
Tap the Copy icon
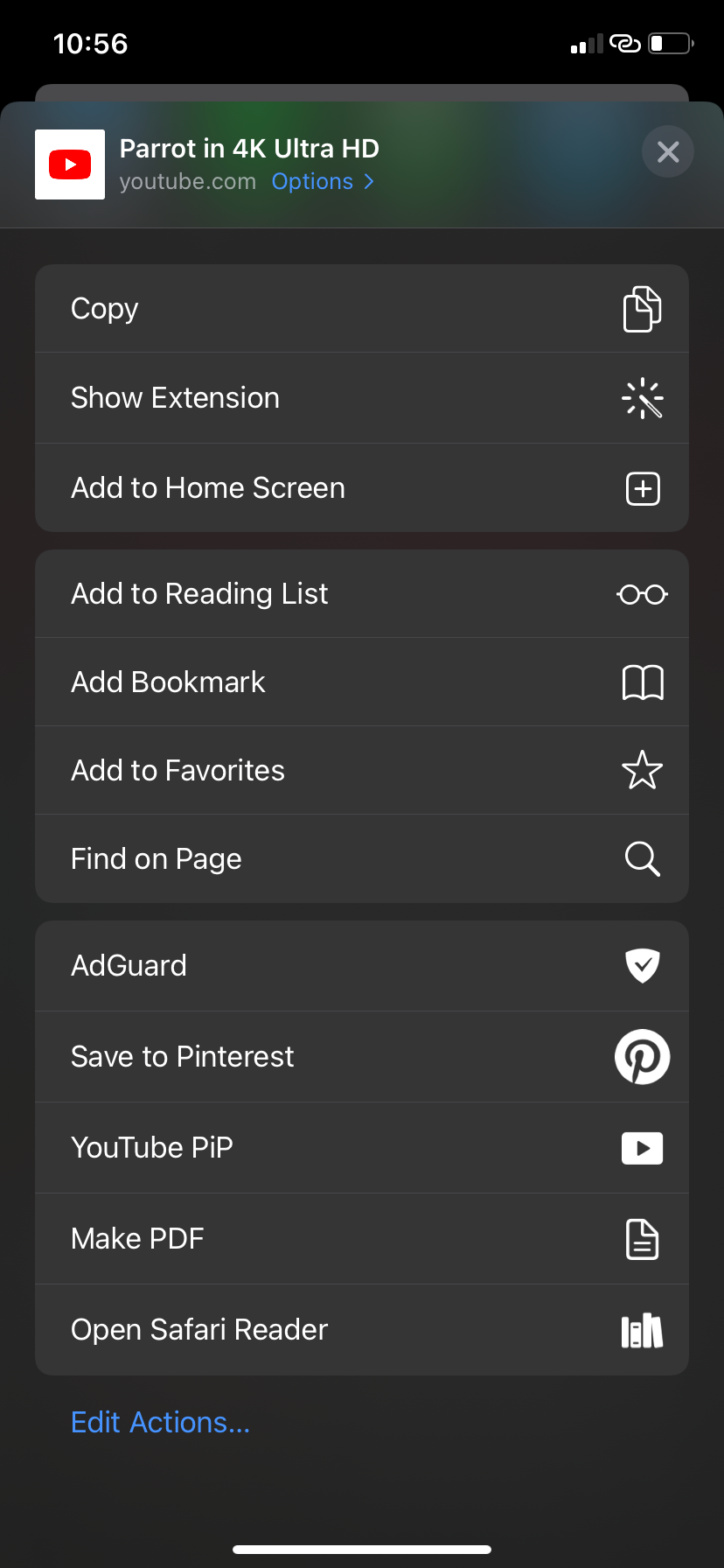tap(642, 309)
